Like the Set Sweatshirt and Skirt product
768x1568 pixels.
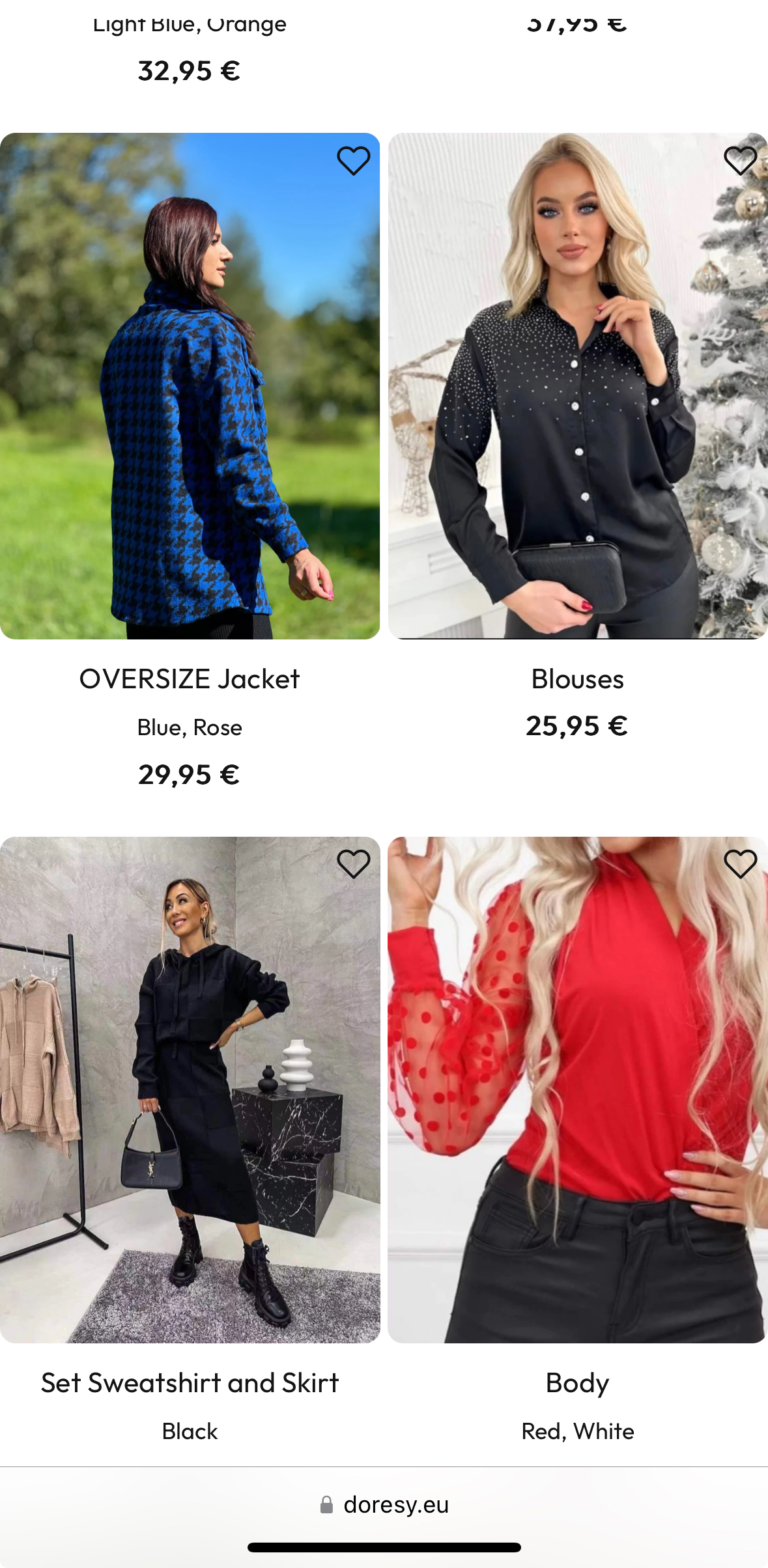click(354, 864)
